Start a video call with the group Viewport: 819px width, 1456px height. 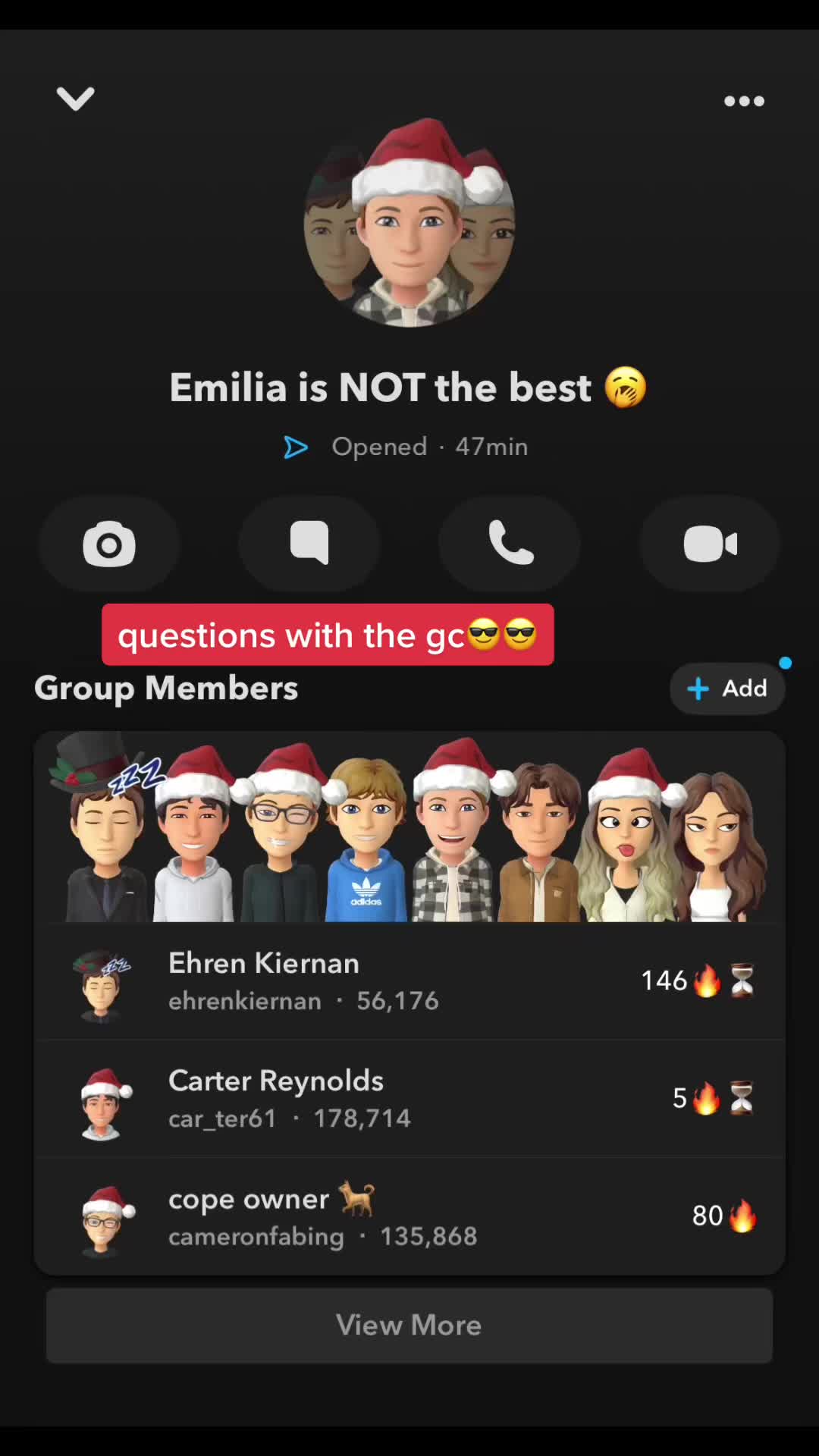tap(709, 544)
